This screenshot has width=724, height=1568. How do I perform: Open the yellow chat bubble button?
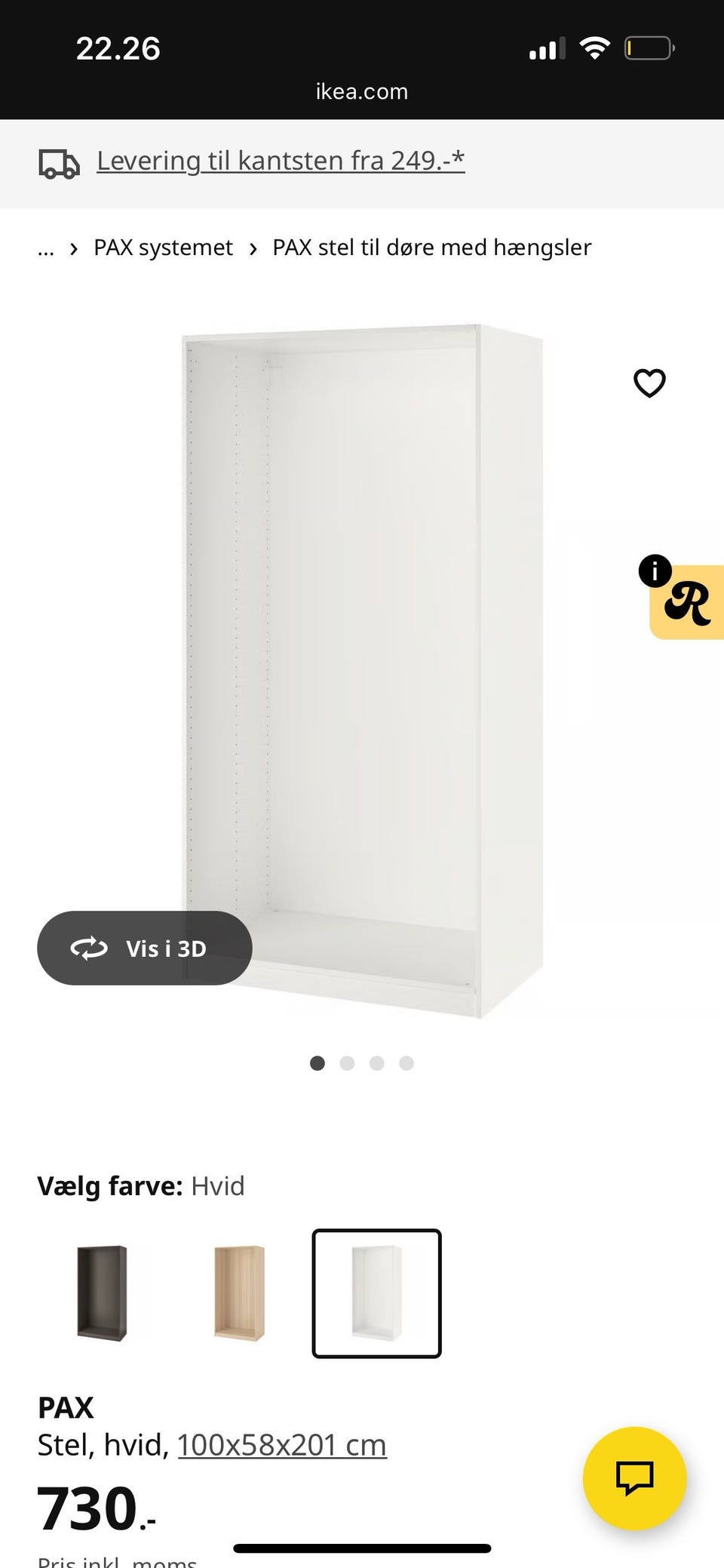[x=634, y=1478]
